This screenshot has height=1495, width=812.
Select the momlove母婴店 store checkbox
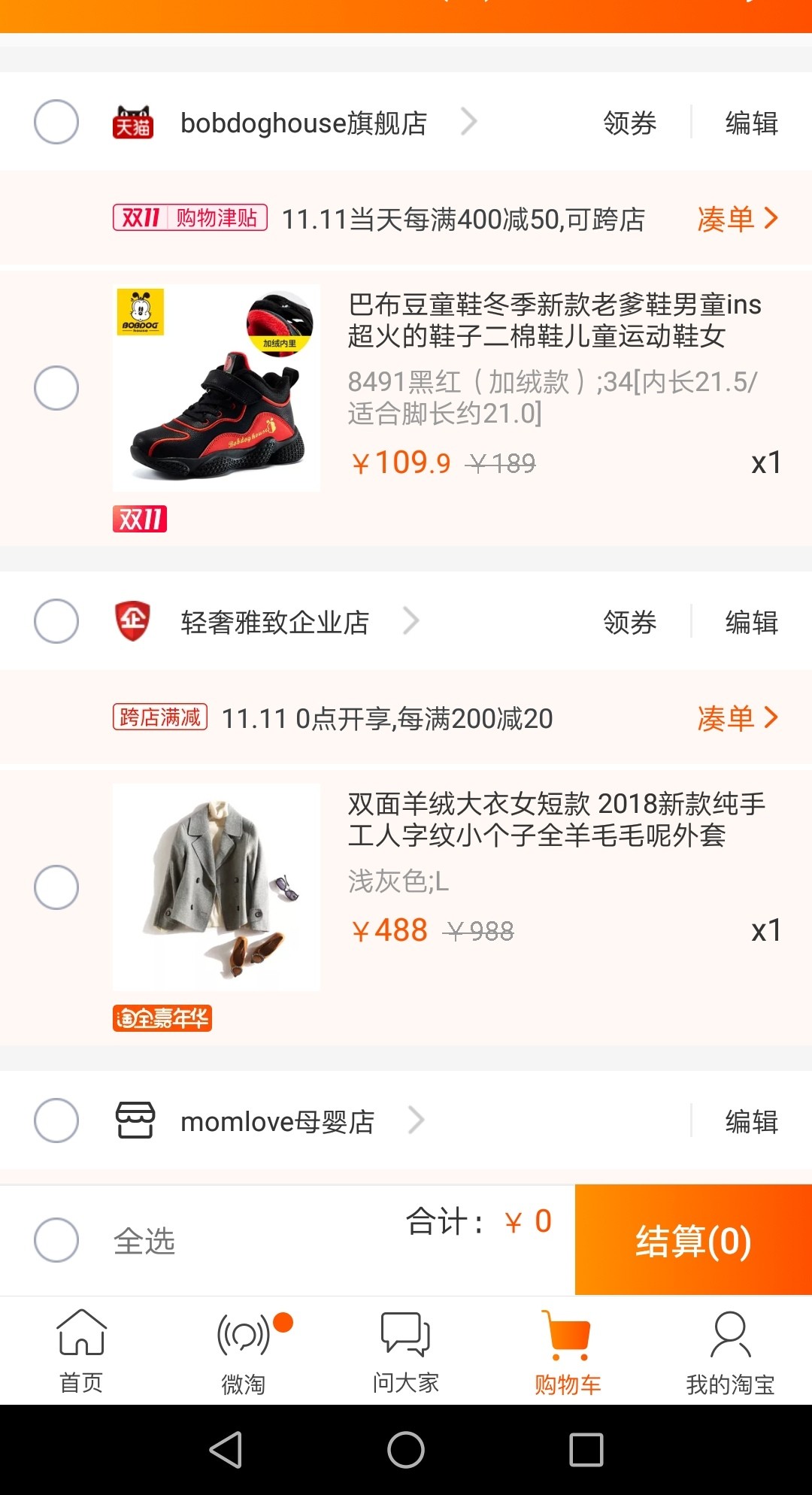point(56,1120)
